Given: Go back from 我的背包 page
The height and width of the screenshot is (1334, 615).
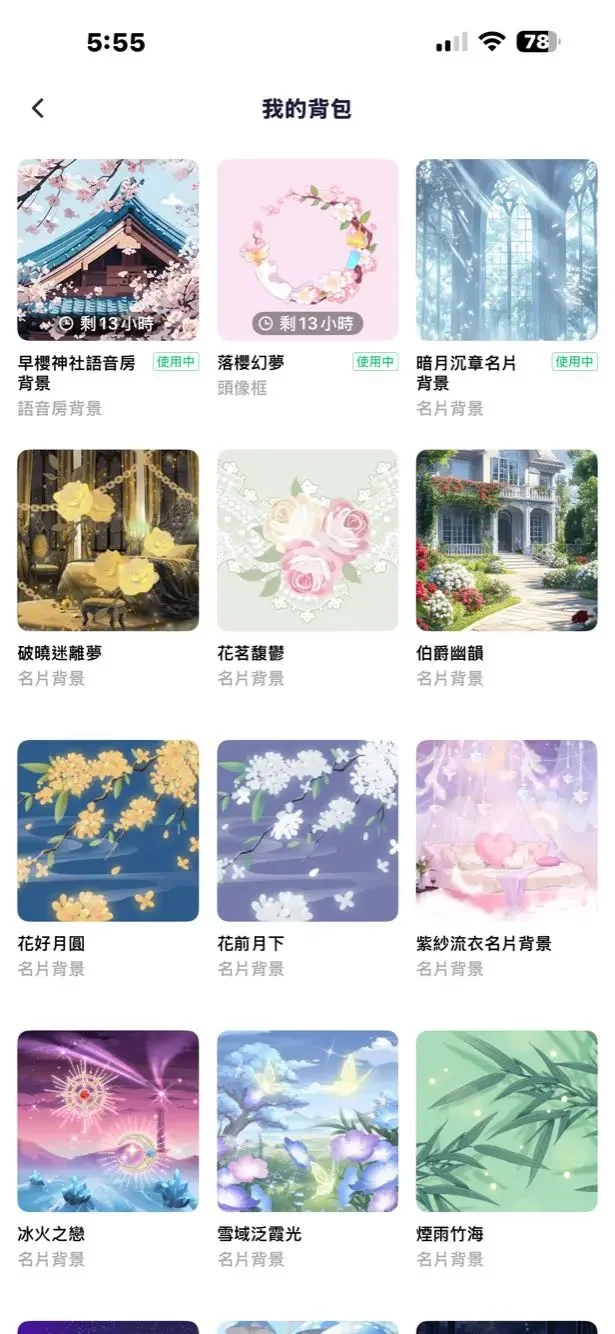Looking at the screenshot, I should click(38, 109).
